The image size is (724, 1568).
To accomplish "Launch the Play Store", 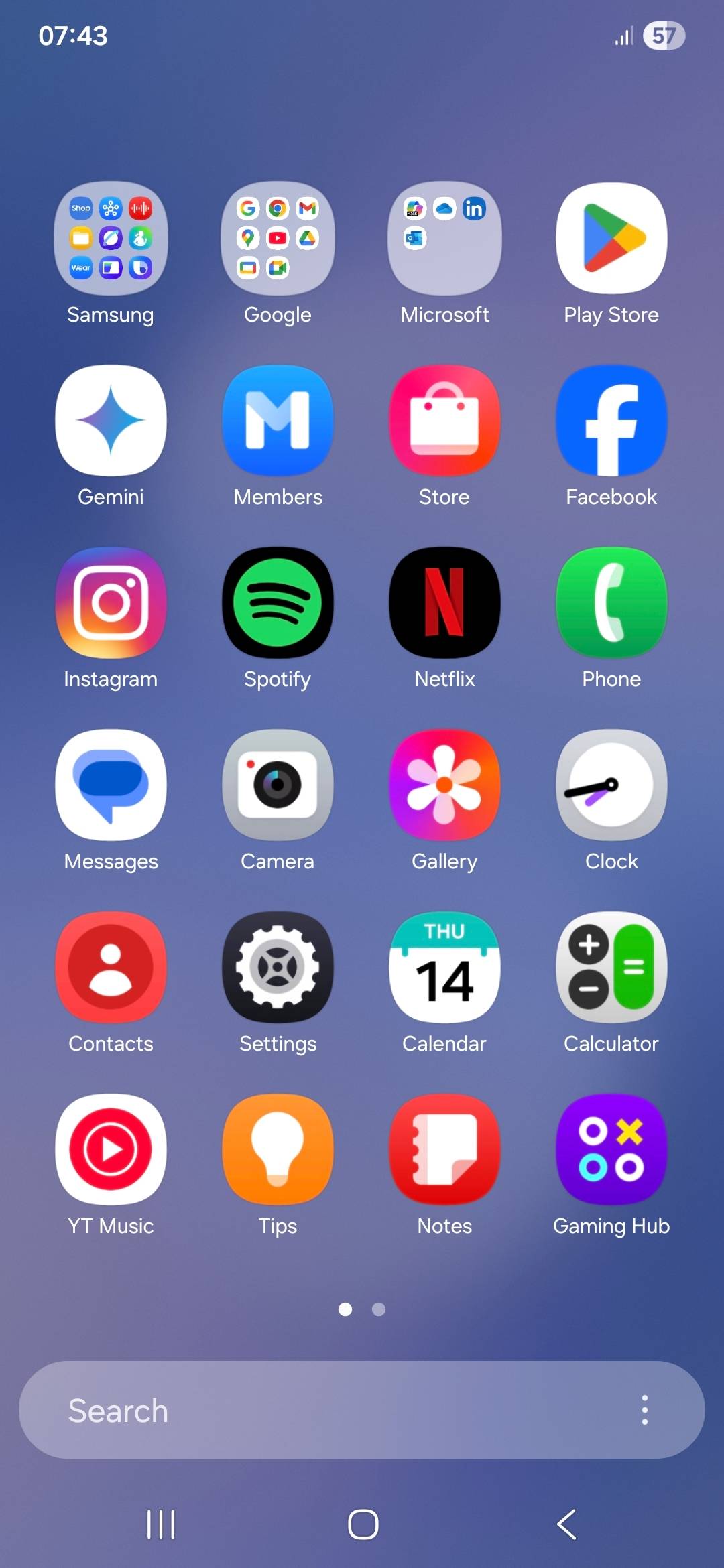I will pos(611,238).
